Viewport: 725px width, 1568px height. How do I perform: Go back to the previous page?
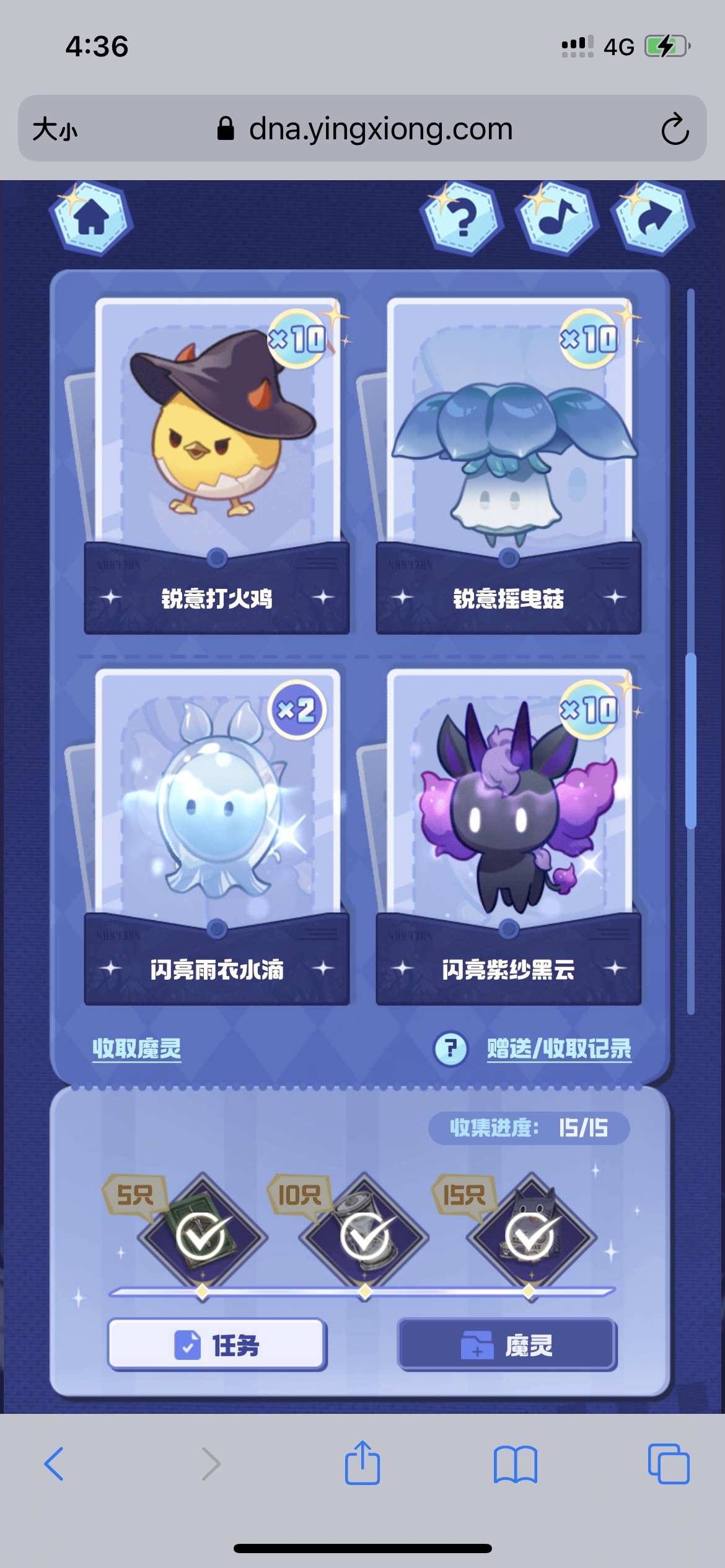[54, 1463]
